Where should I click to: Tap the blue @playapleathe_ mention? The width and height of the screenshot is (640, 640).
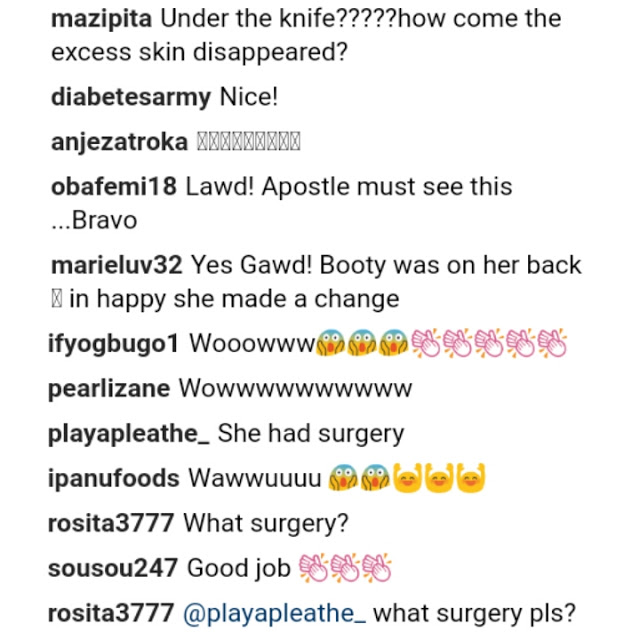click(x=274, y=613)
